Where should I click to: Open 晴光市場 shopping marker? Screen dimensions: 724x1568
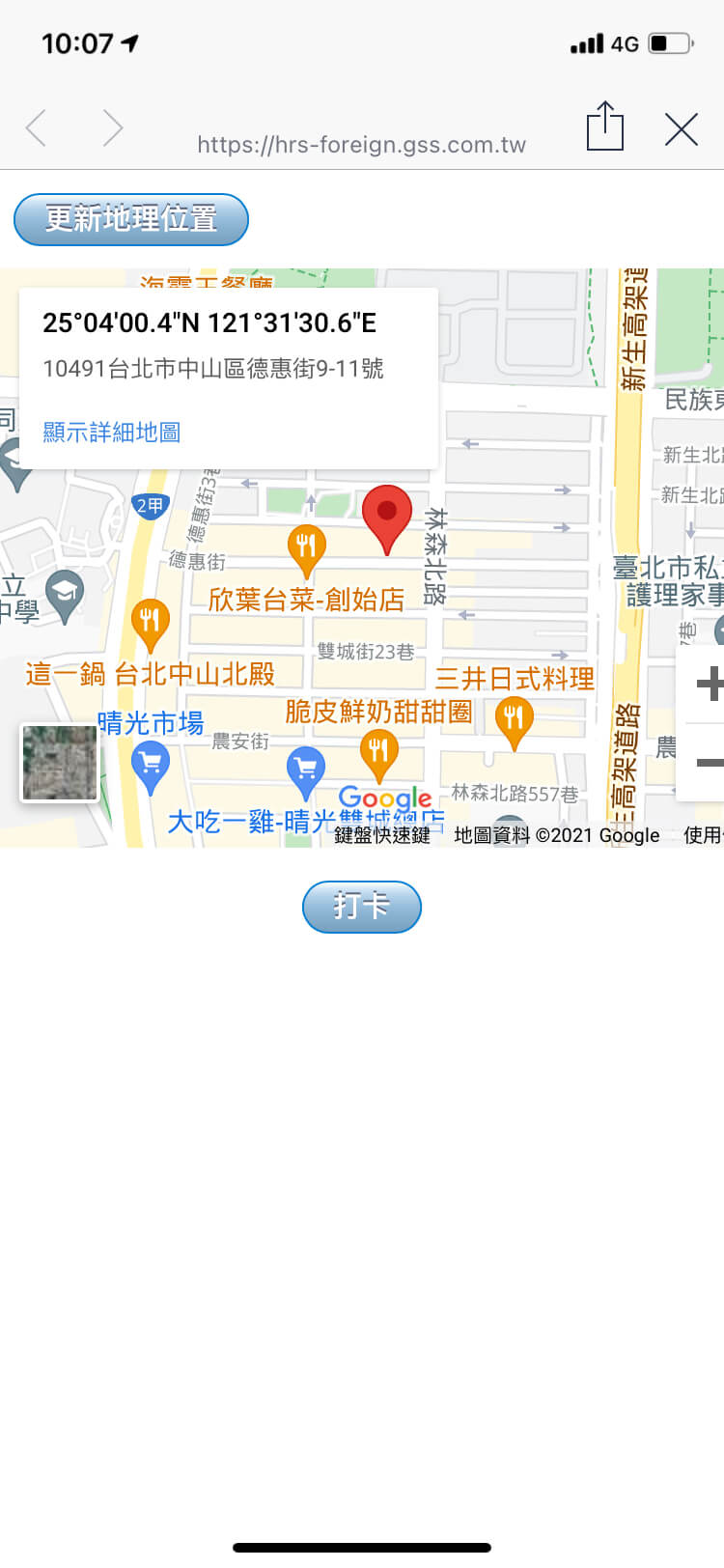(151, 768)
